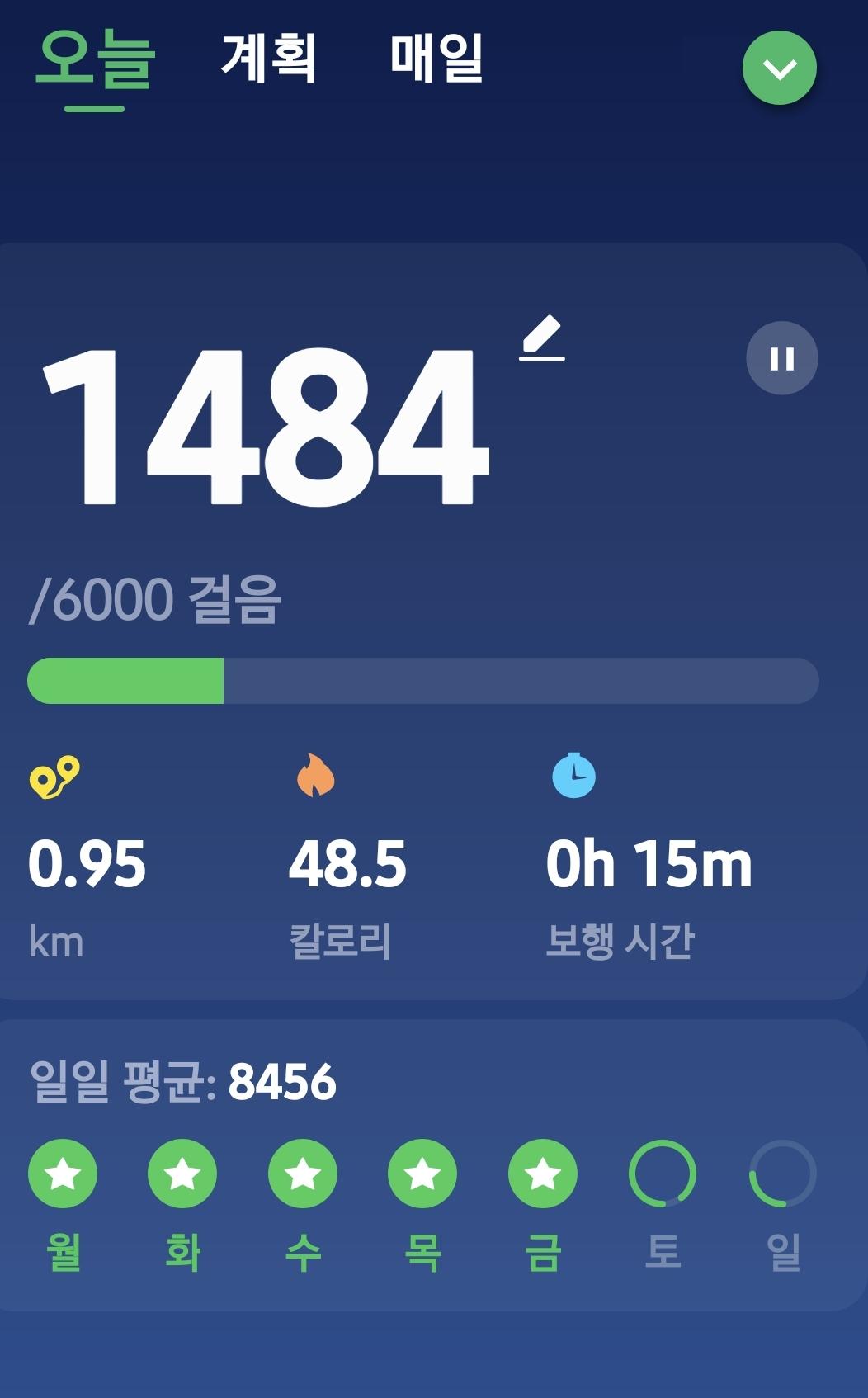This screenshot has width=868, height=1398.
Task: Expand the green chevron dropdown
Action: click(779, 68)
